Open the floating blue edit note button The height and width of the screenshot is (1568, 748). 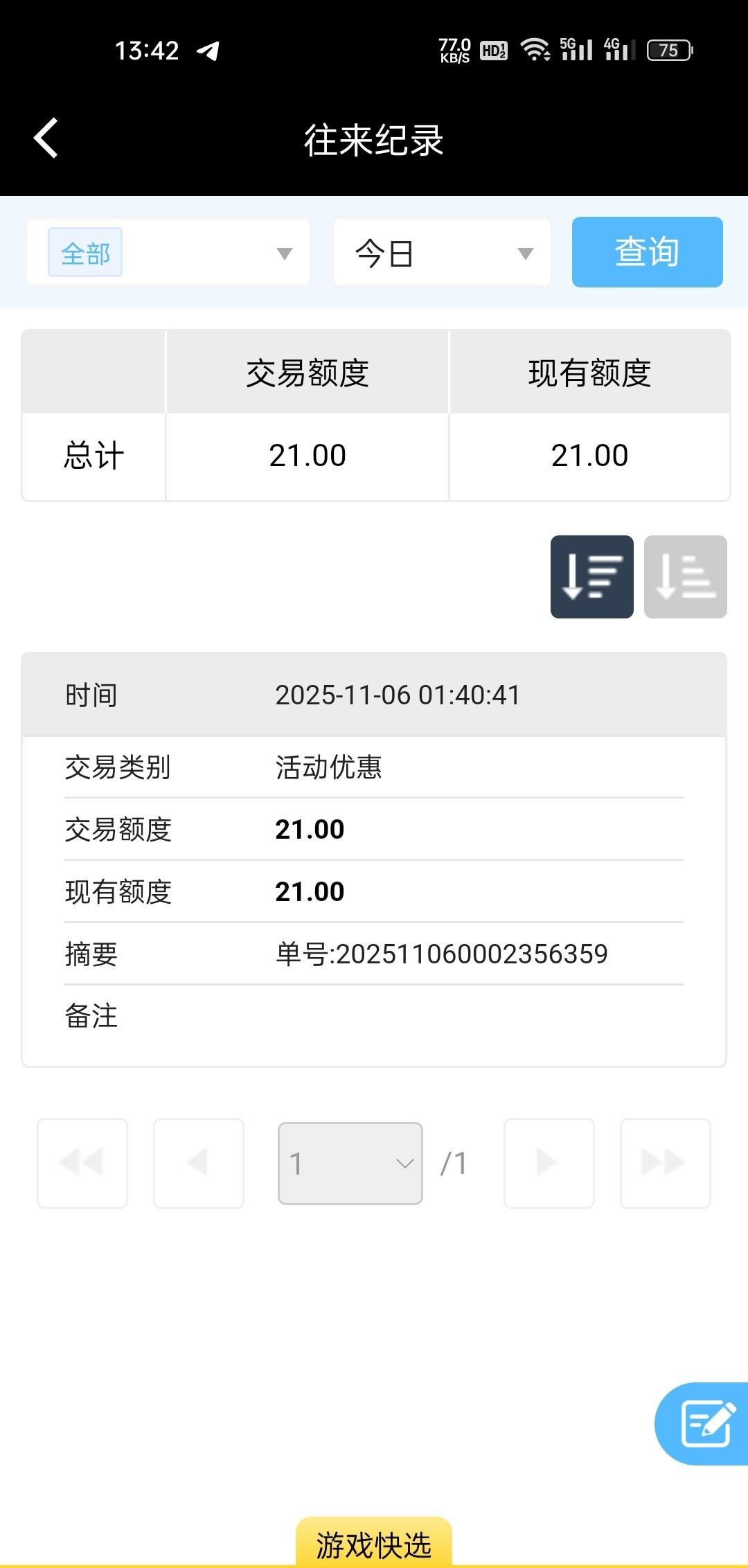pyautogui.click(x=705, y=1424)
